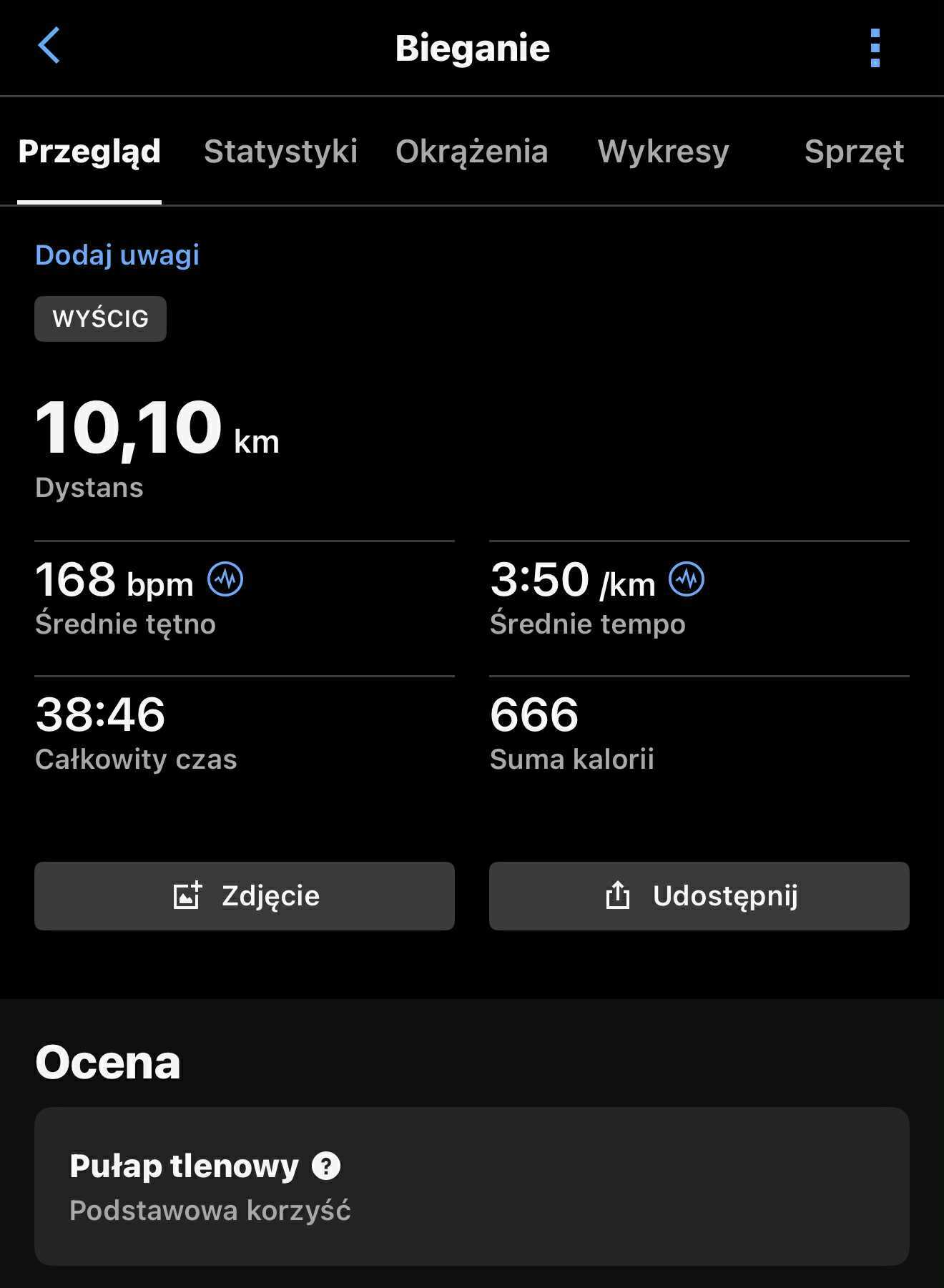The height and width of the screenshot is (1288, 944).
Task: Add a photo with the Zdjęcie button
Action: click(x=245, y=895)
